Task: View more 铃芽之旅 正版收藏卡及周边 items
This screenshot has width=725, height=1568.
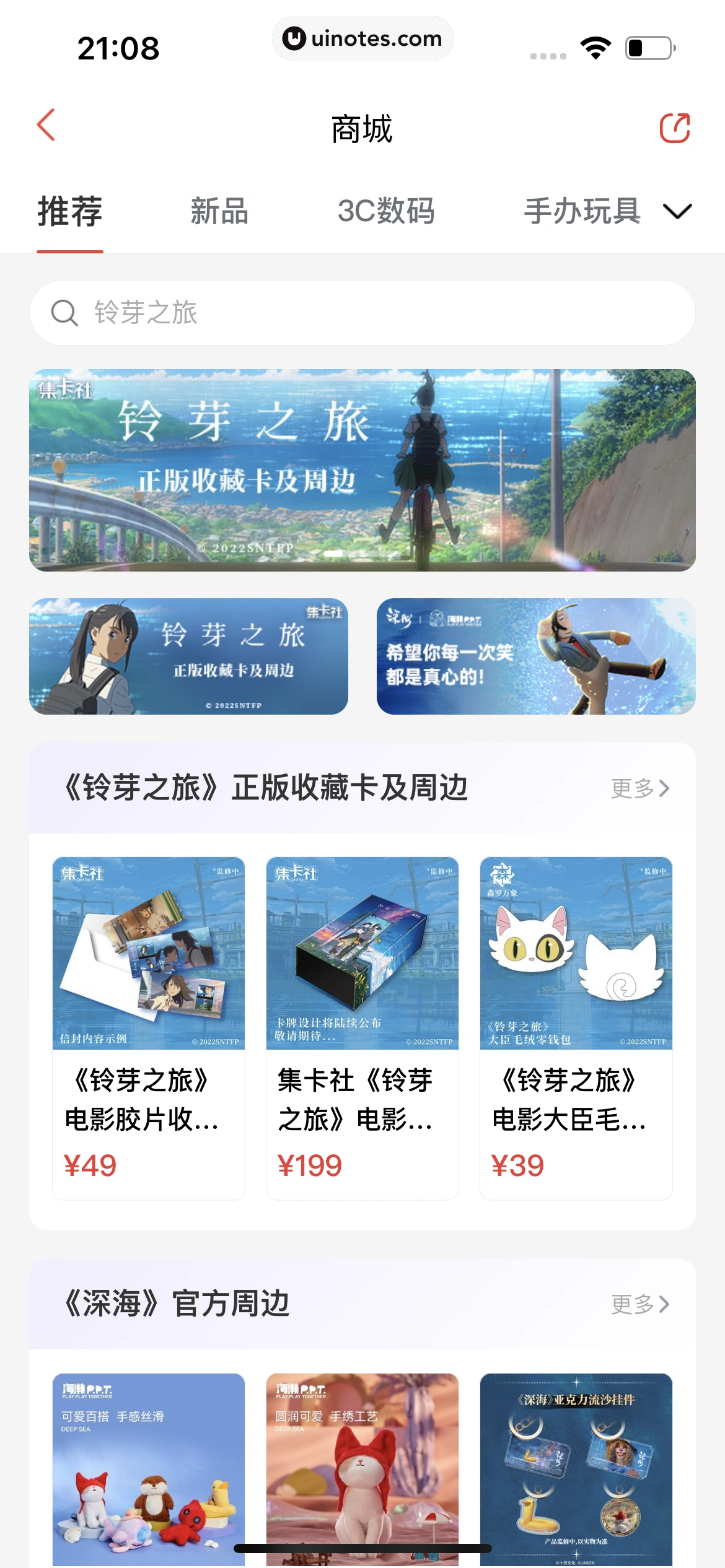Action: tap(639, 788)
